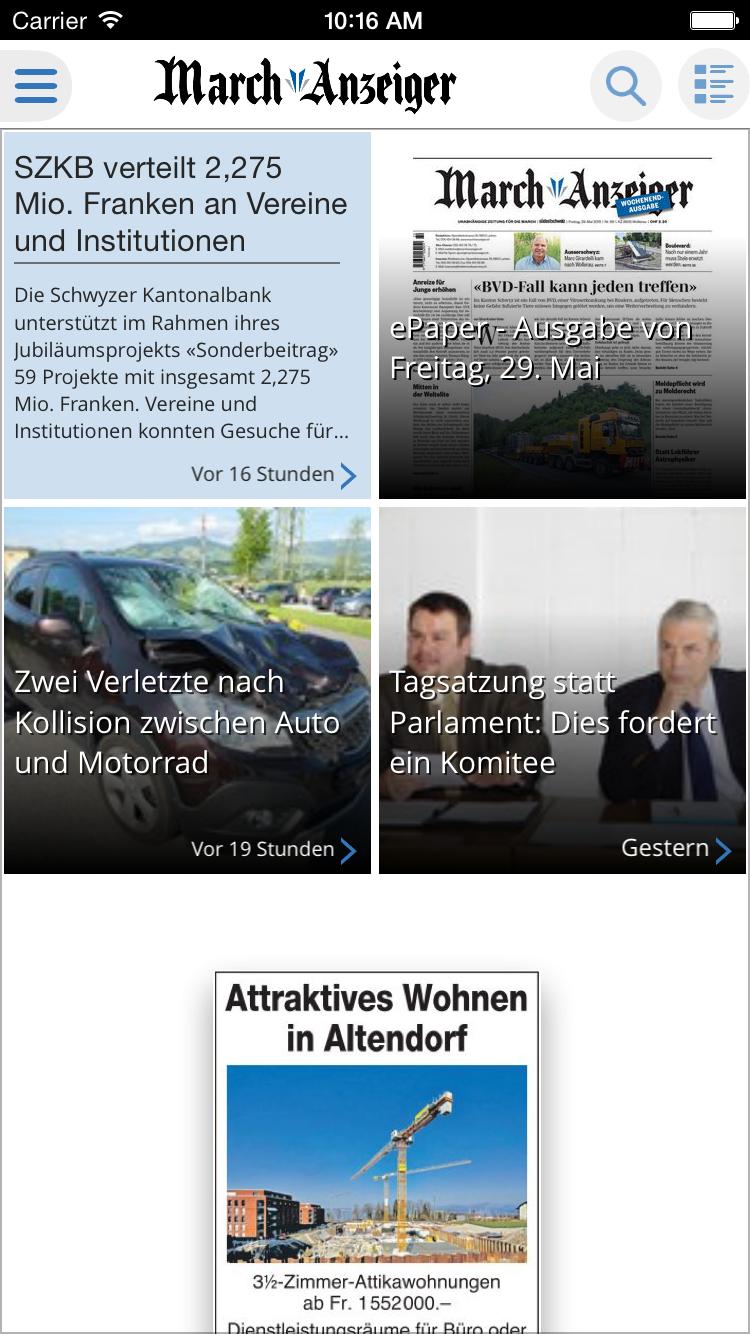The height and width of the screenshot is (1334, 750).
Task: Open the hamburger navigation menu
Action: coord(36,86)
